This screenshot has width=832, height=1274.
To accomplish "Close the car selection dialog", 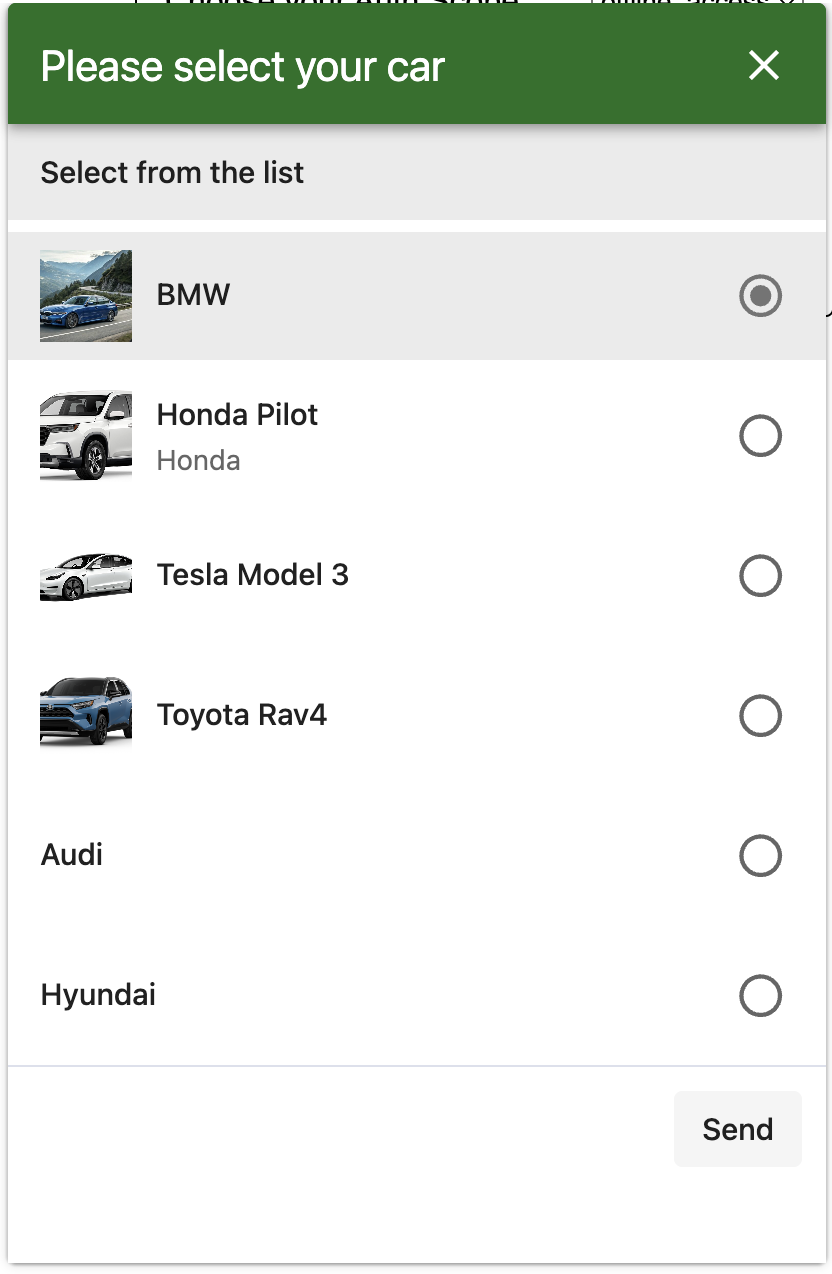I will 763,65.
